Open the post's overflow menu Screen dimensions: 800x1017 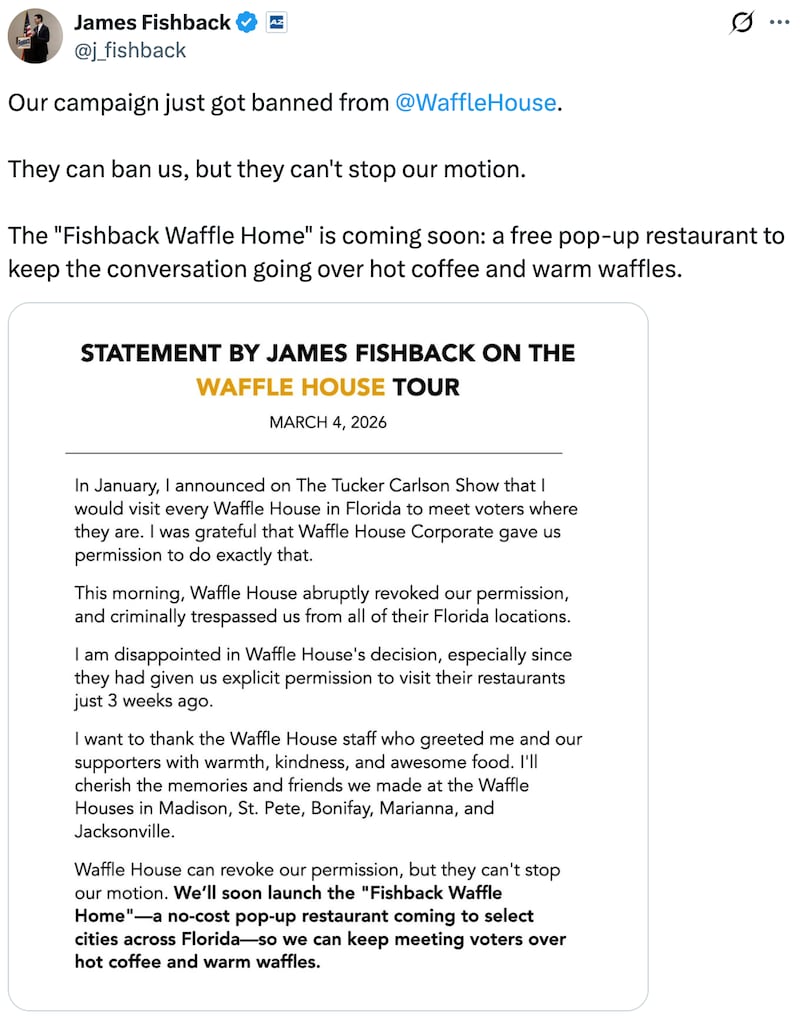coord(779,22)
